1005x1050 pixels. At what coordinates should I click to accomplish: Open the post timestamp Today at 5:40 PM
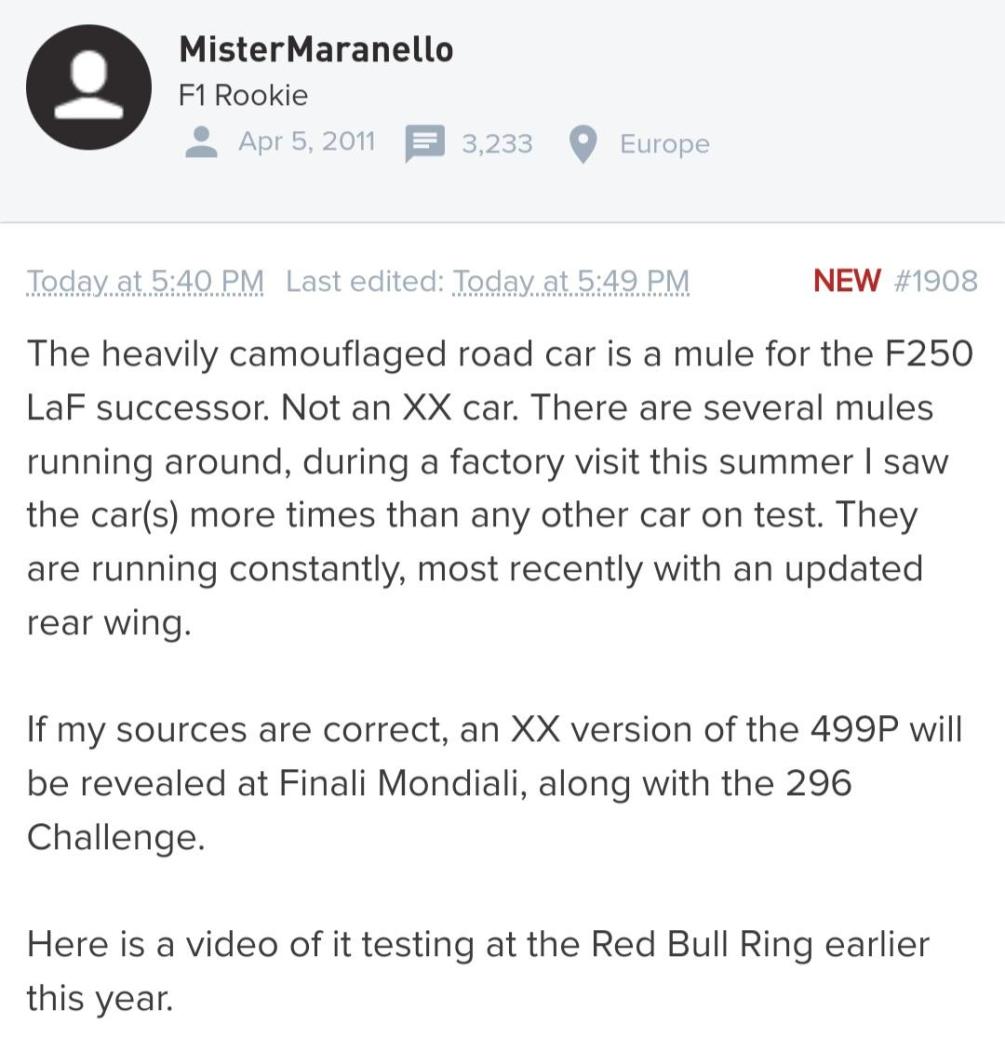point(145,281)
